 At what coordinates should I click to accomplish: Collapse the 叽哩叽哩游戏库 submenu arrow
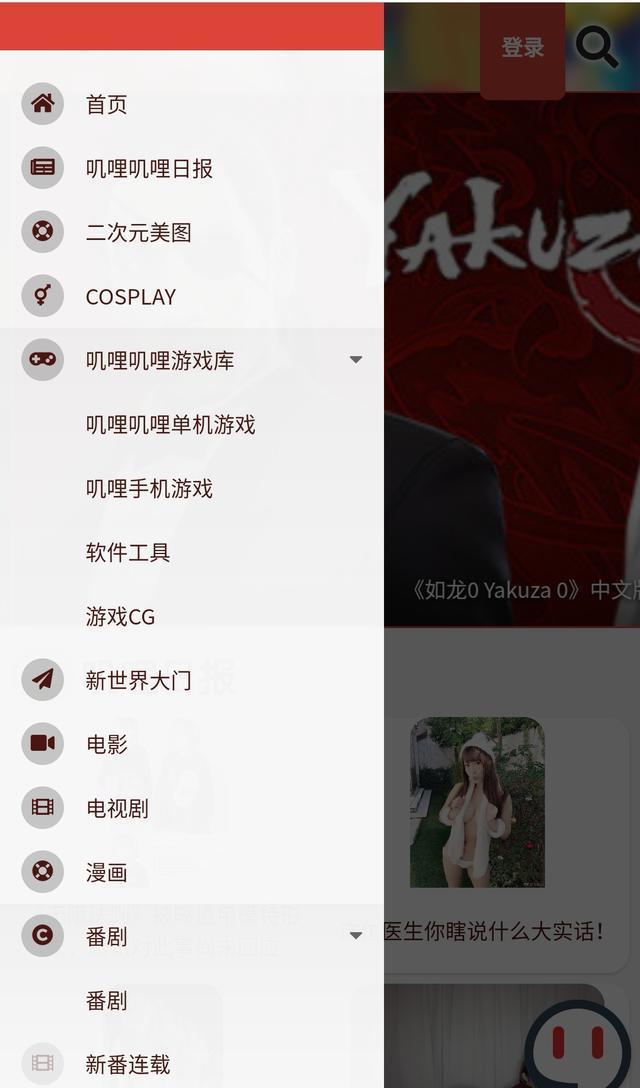355,360
